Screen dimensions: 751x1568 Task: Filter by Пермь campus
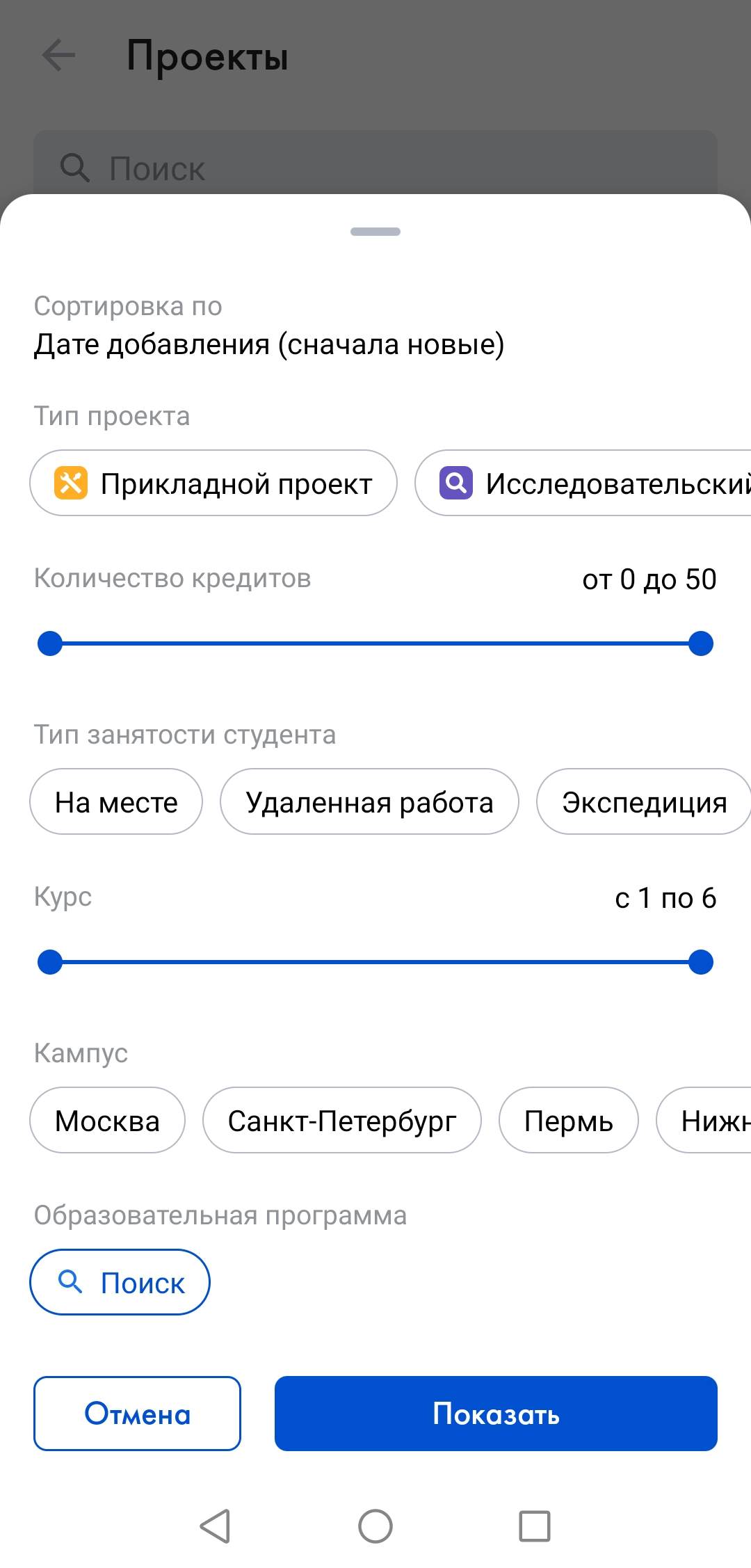pos(568,1120)
